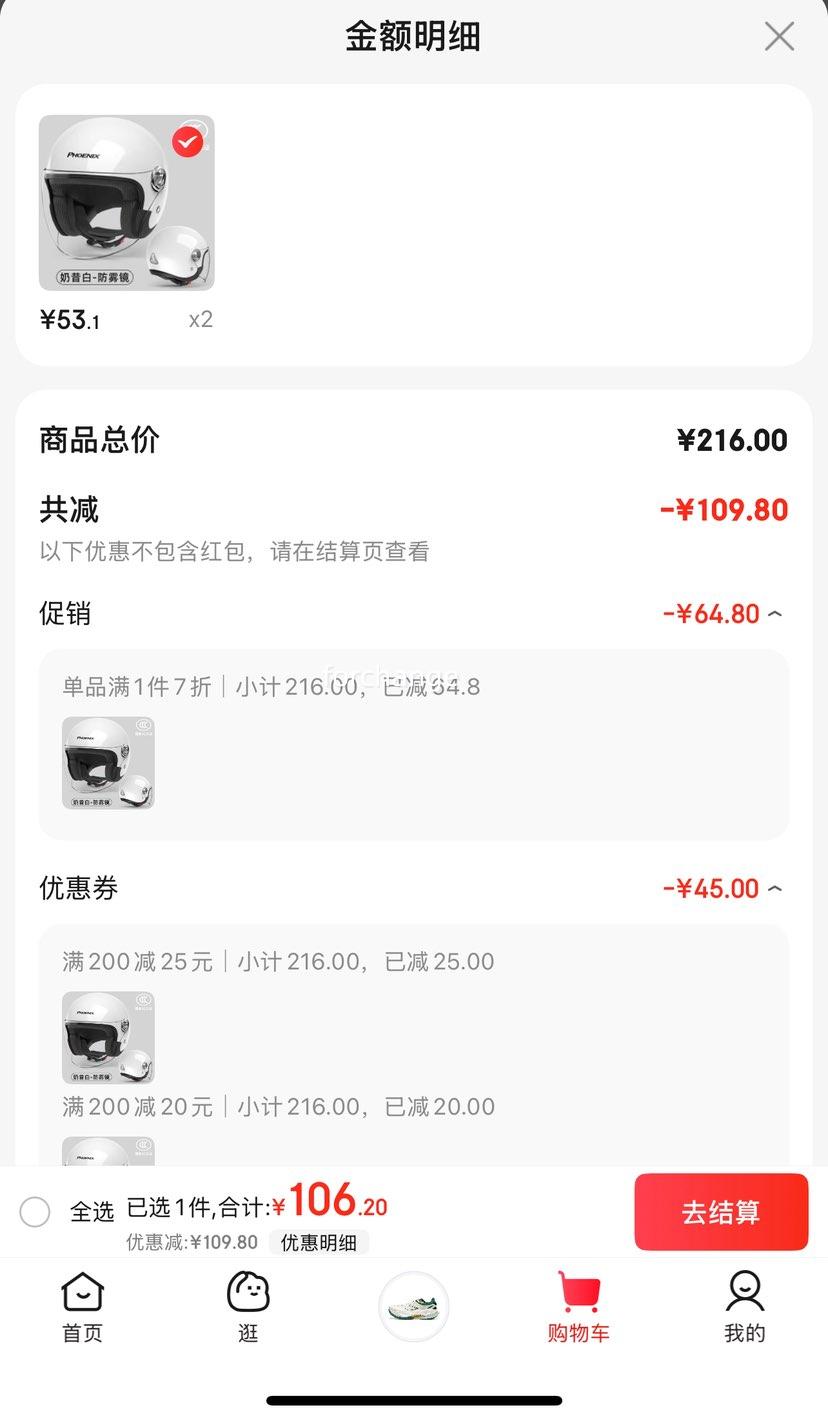Image resolution: width=828 pixels, height=1421 pixels.
Task: Check the 全选 select-all circle
Action: (35, 1212)
